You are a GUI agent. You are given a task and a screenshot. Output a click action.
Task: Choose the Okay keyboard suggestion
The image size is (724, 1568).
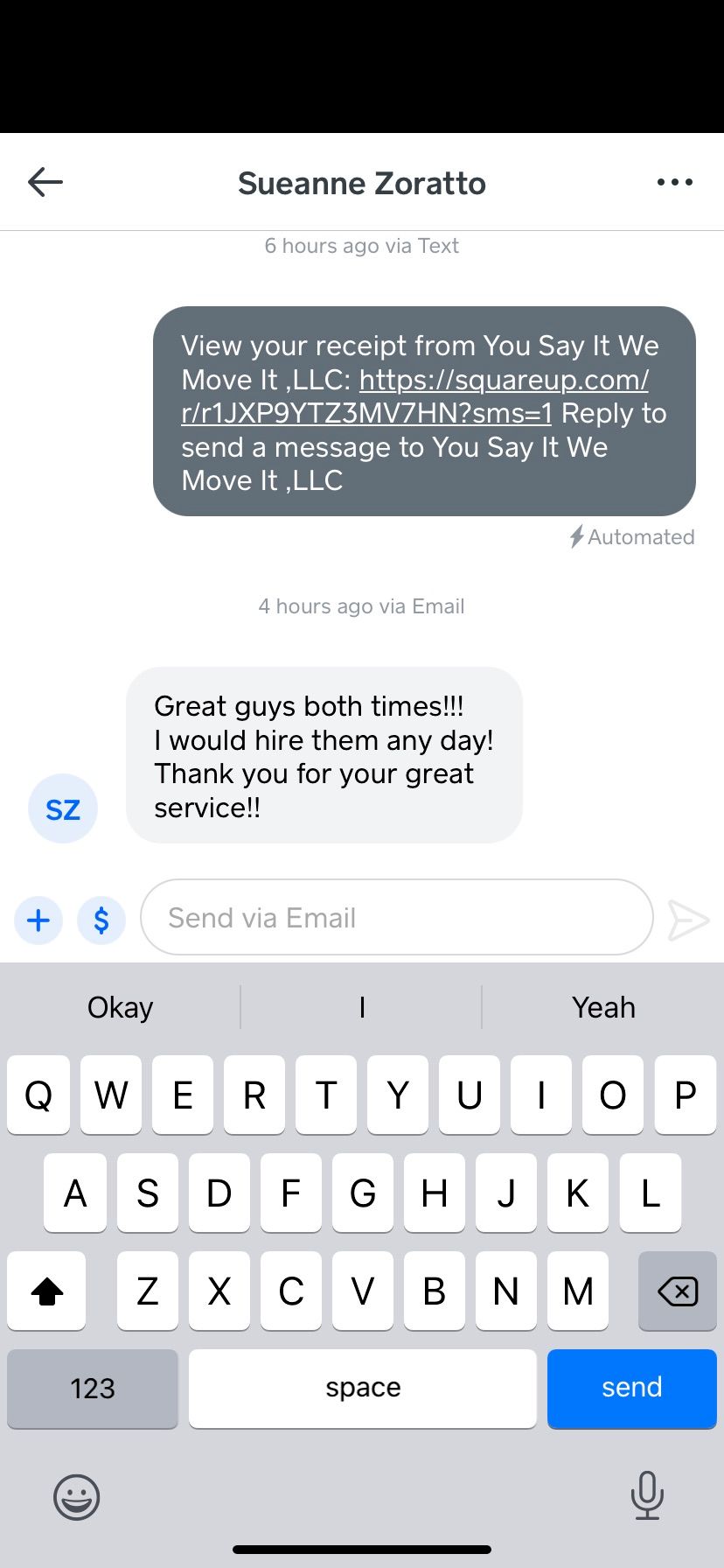pyautogui.click(x=121, y=1007)
